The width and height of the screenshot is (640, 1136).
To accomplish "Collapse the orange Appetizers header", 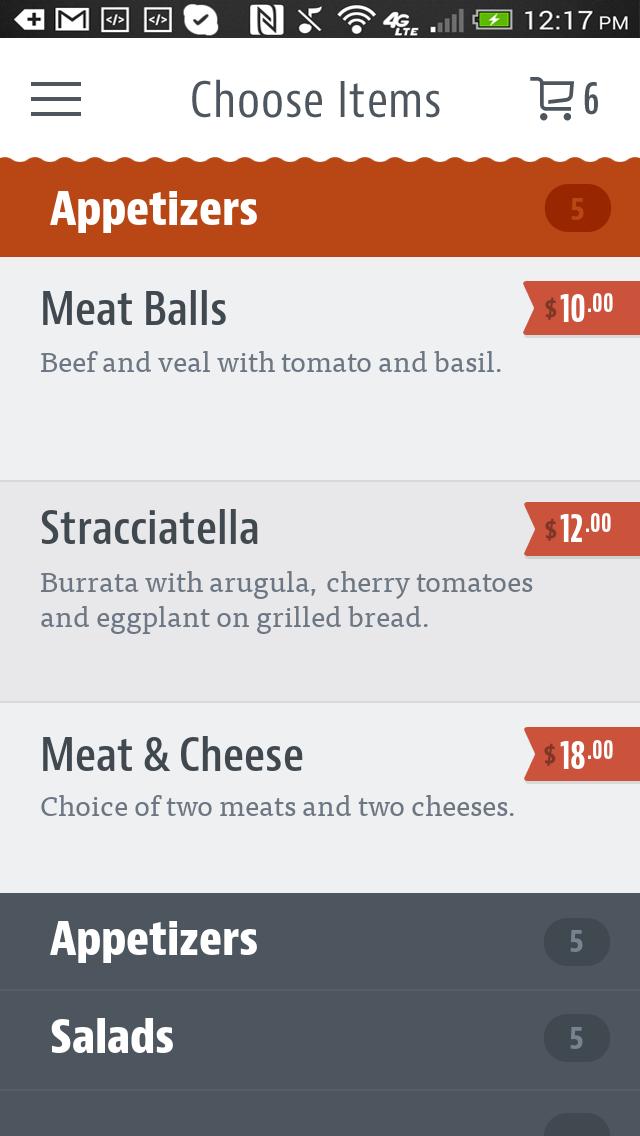I will point(320,209).
